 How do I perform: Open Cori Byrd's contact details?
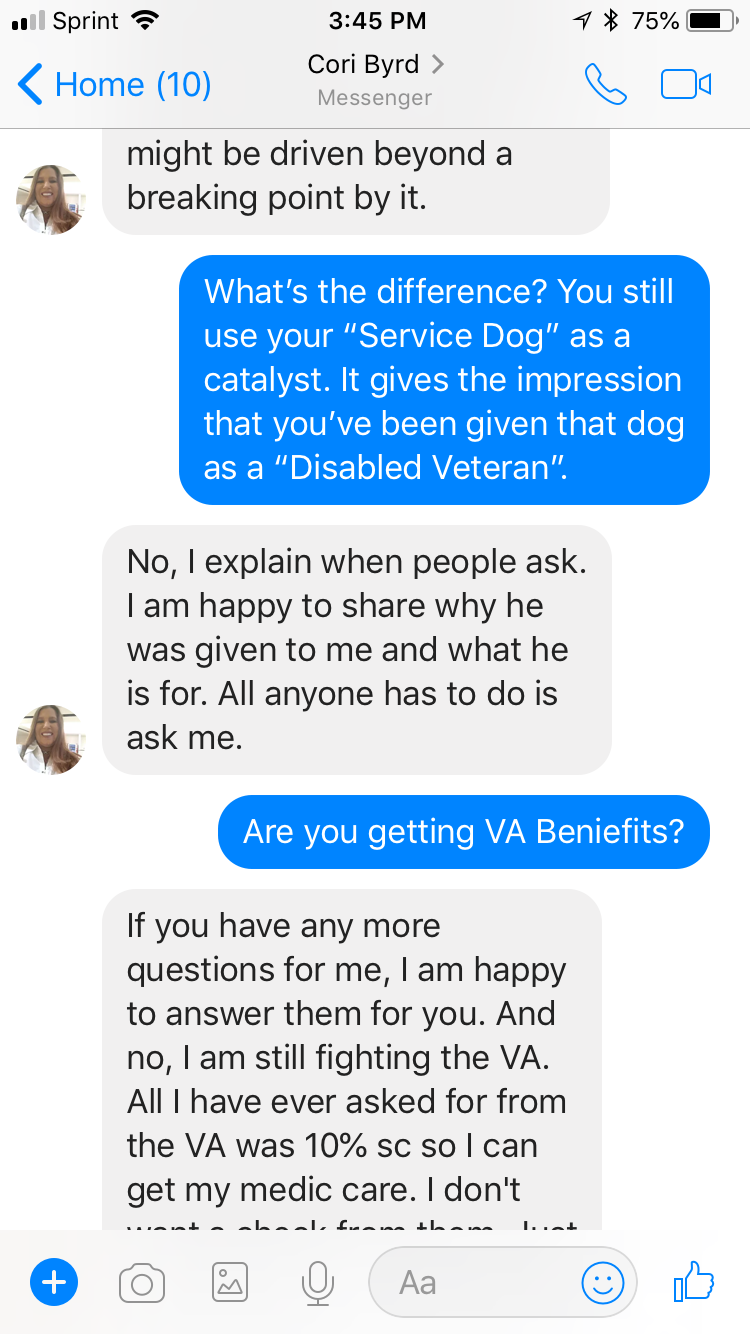tap(375, 67)
